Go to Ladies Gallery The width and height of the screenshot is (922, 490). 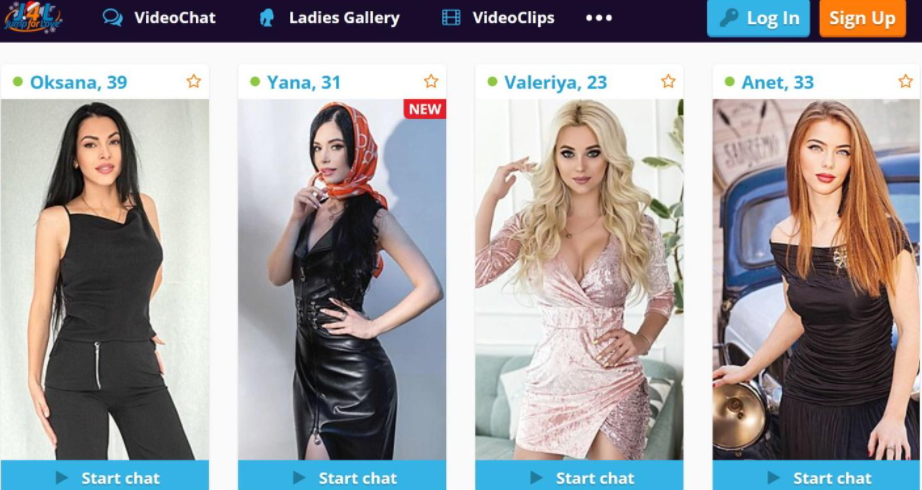click(x=329, y=18)
